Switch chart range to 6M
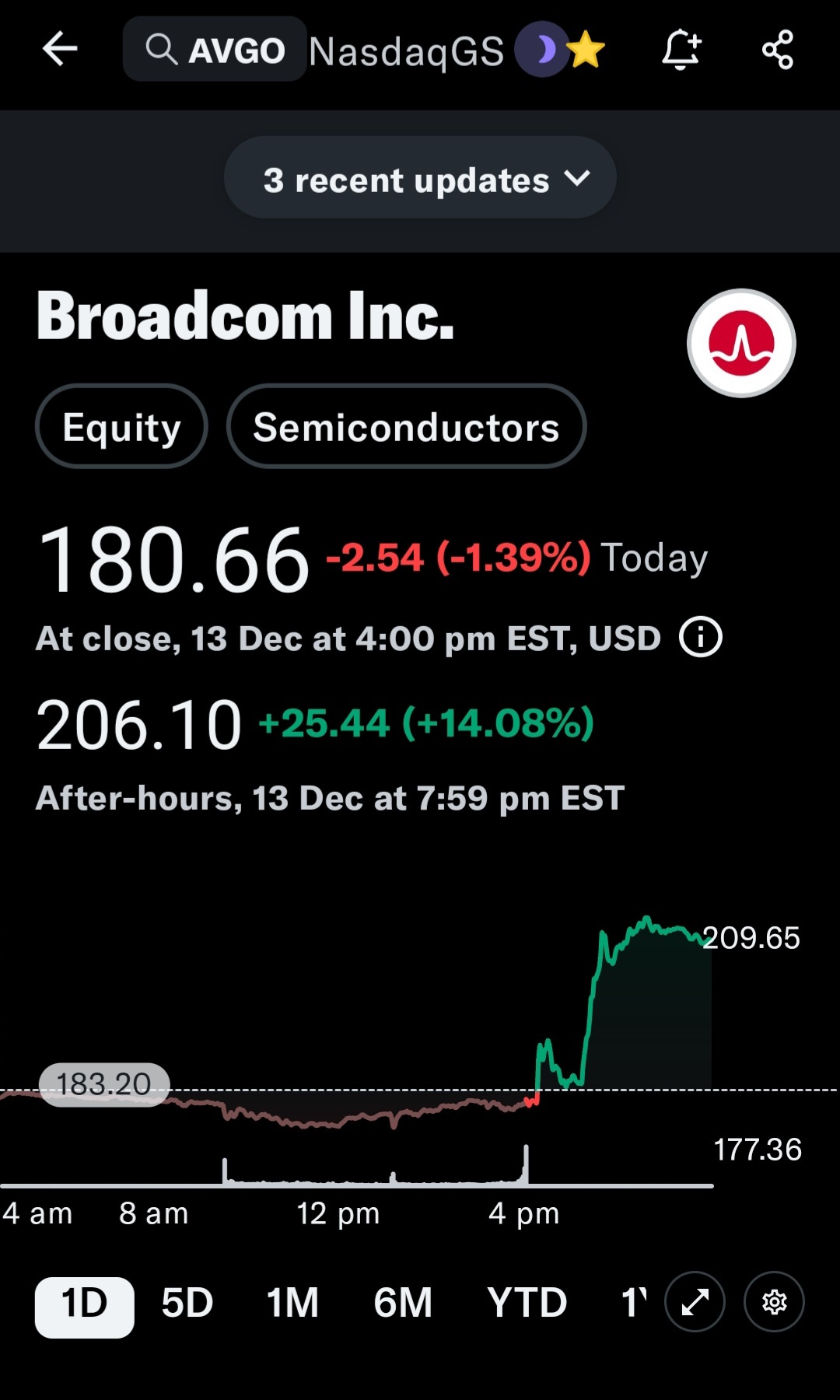Viewport: 840px width, 1400px height. (403, 1303)
